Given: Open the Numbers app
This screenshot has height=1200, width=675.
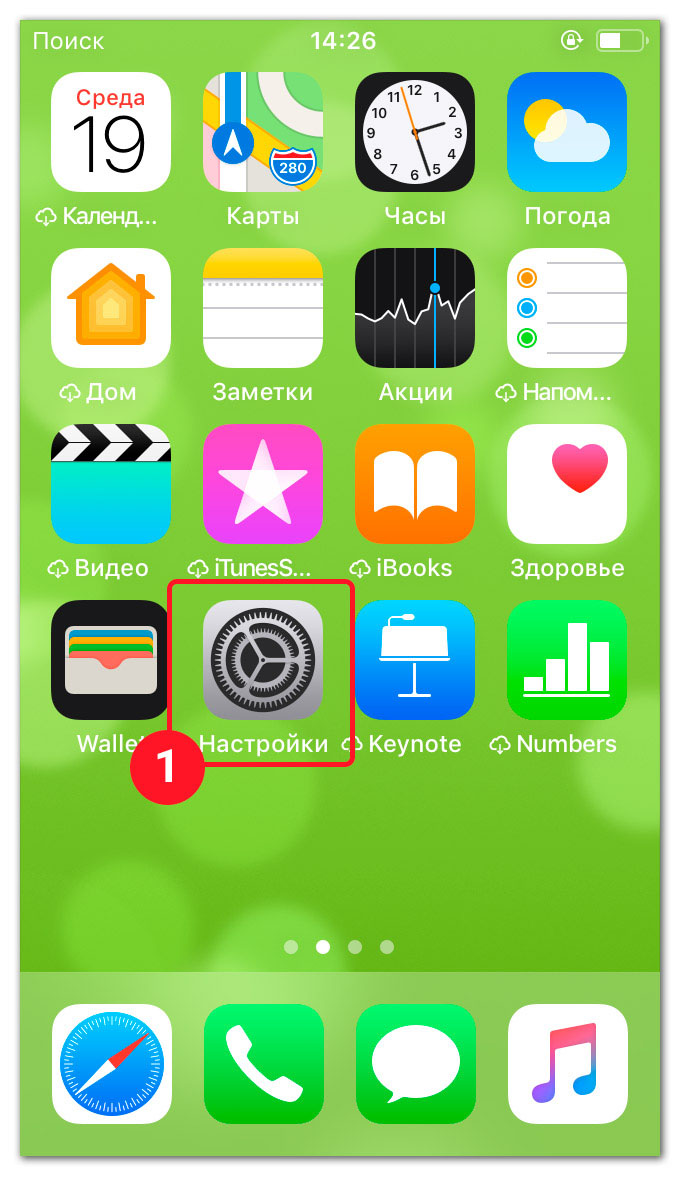Looking at the screenshot, I should [567, 660].
